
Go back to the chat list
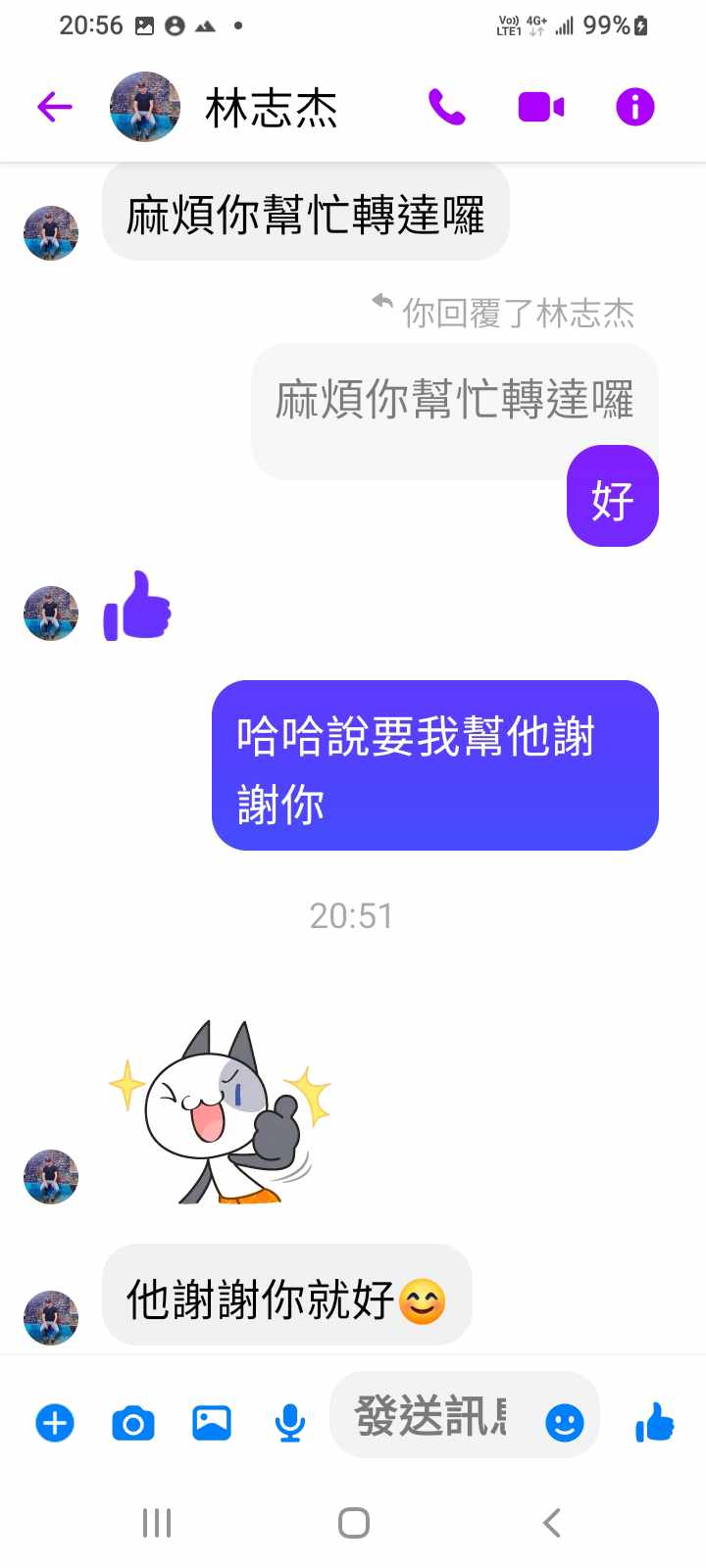click(x=55, y=107)
